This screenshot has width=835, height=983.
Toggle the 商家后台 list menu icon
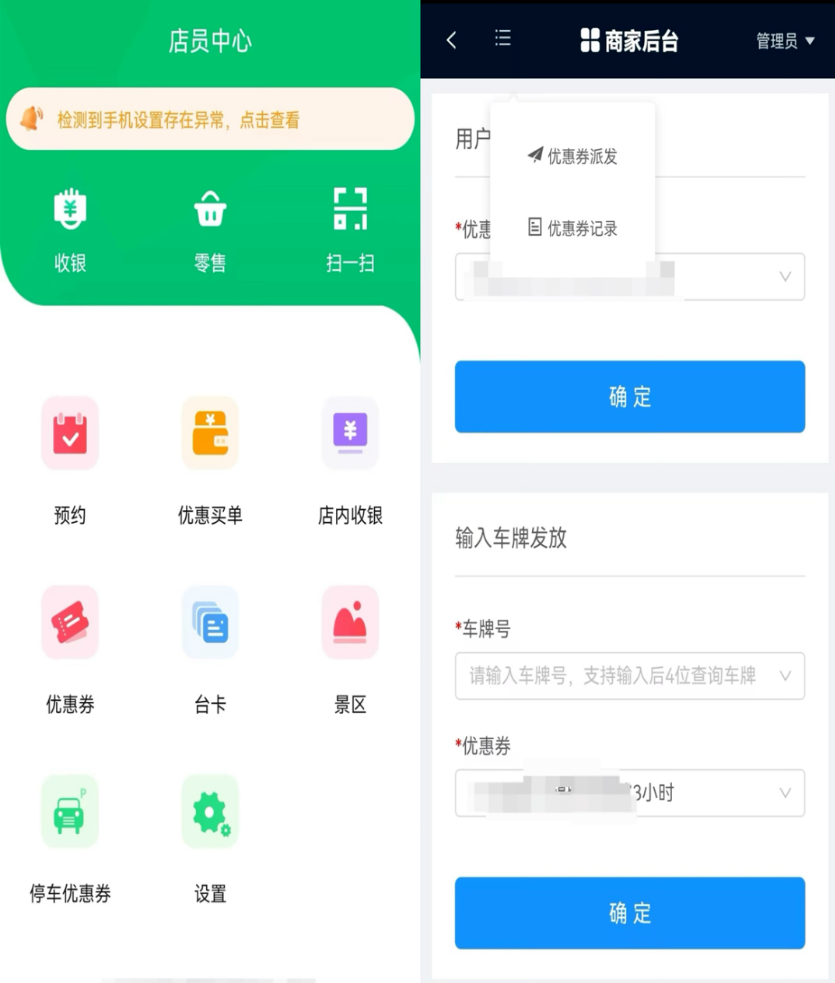(503, 38)
